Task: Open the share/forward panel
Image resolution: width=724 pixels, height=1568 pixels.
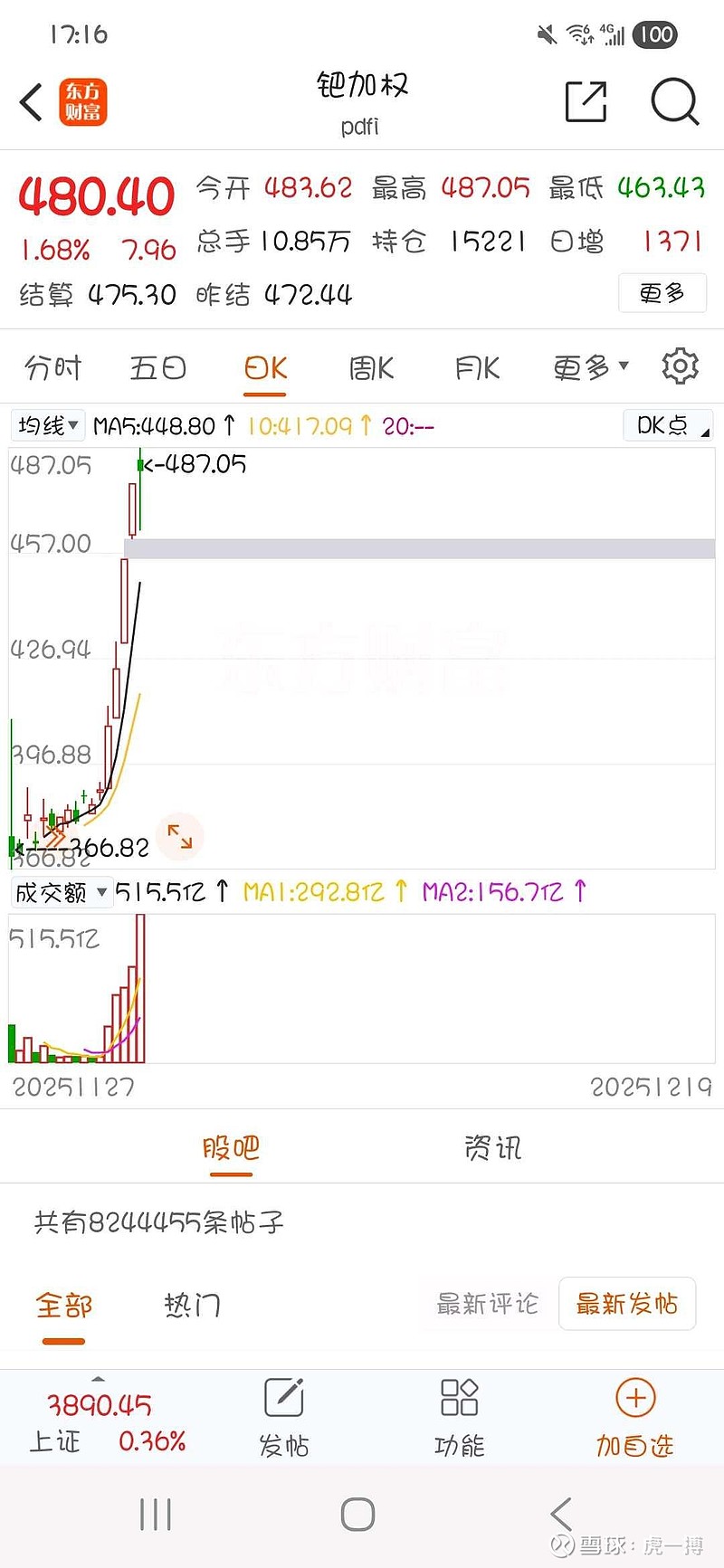Action: click(586, 101)
